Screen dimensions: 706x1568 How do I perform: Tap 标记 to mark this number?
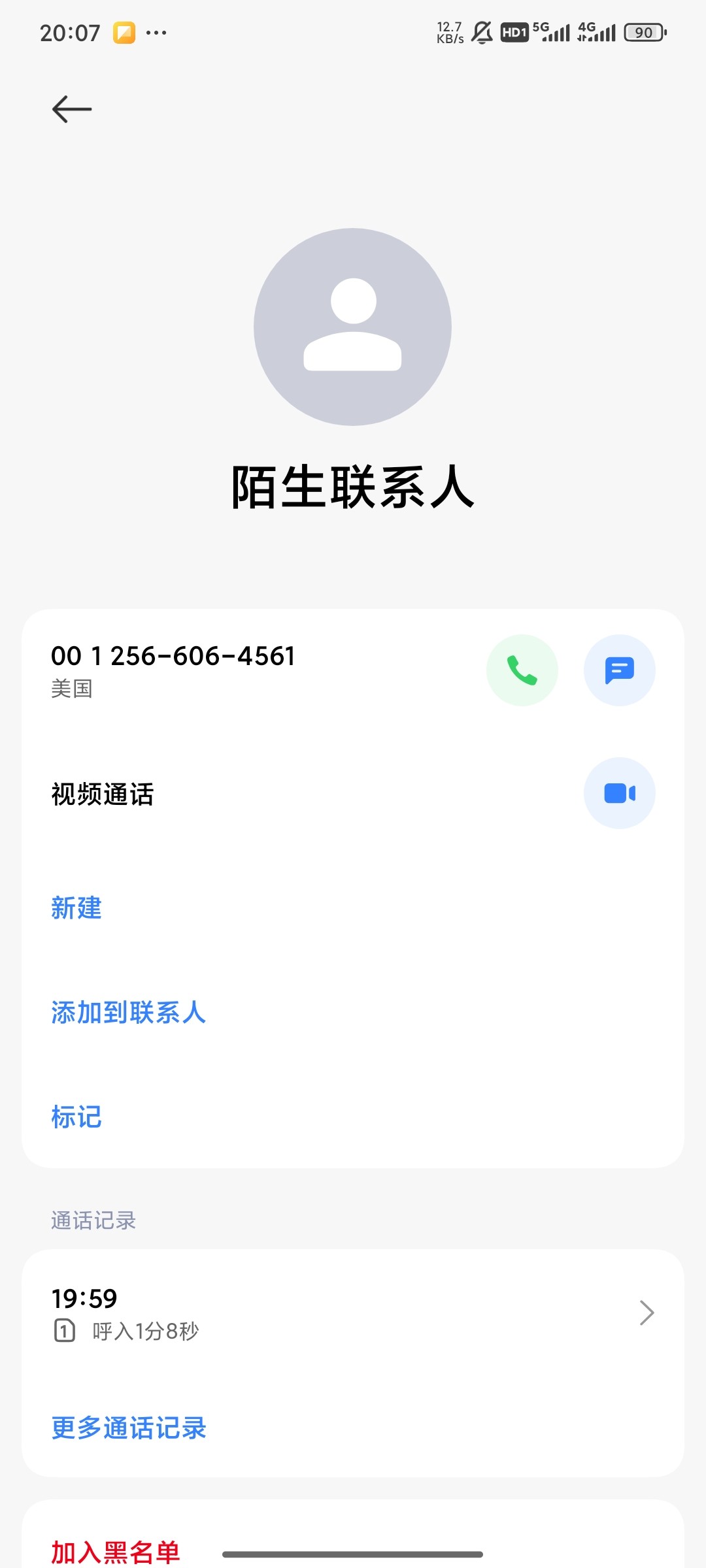click(x=76, y=1117)
